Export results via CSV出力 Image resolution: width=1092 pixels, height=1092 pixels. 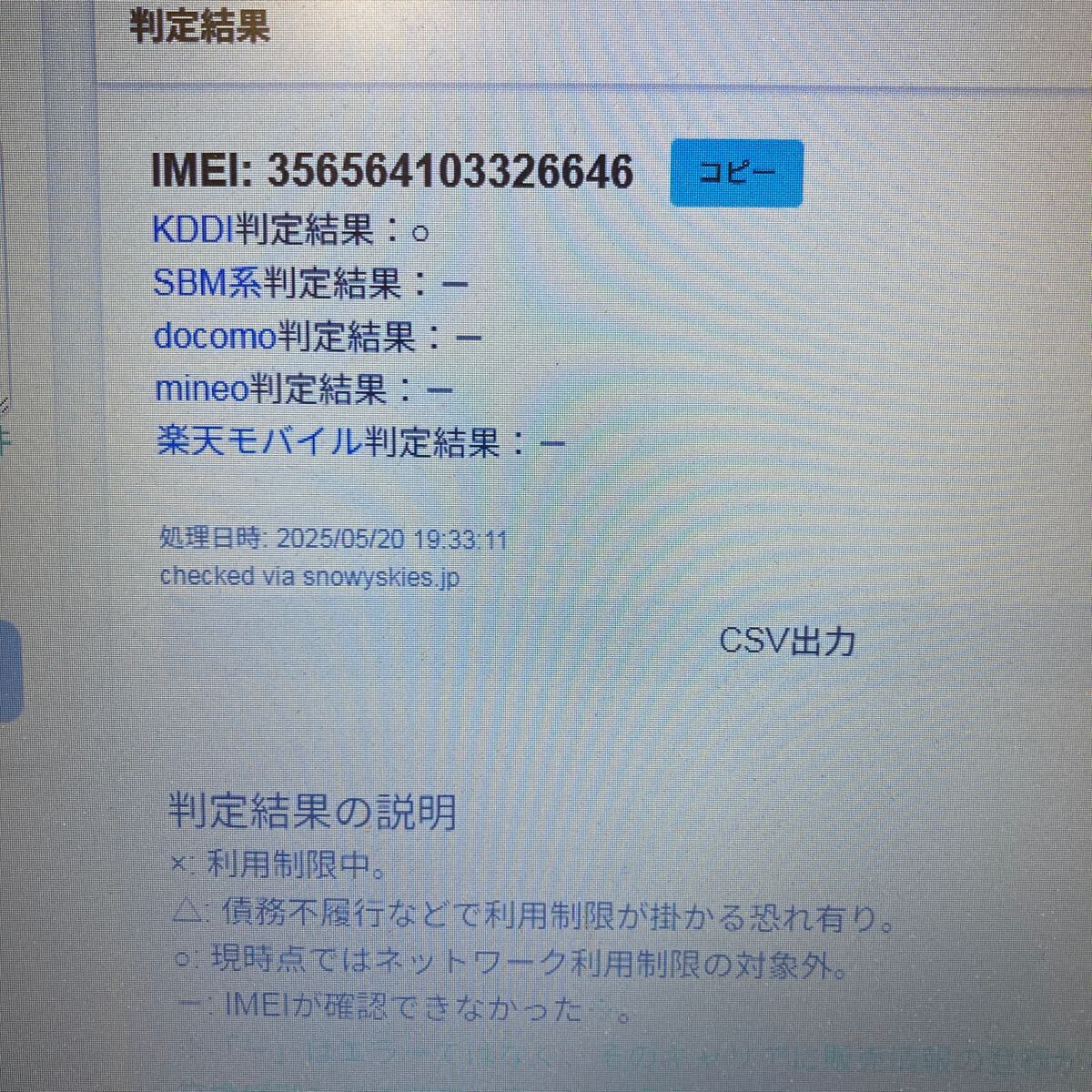click(787, 642)
